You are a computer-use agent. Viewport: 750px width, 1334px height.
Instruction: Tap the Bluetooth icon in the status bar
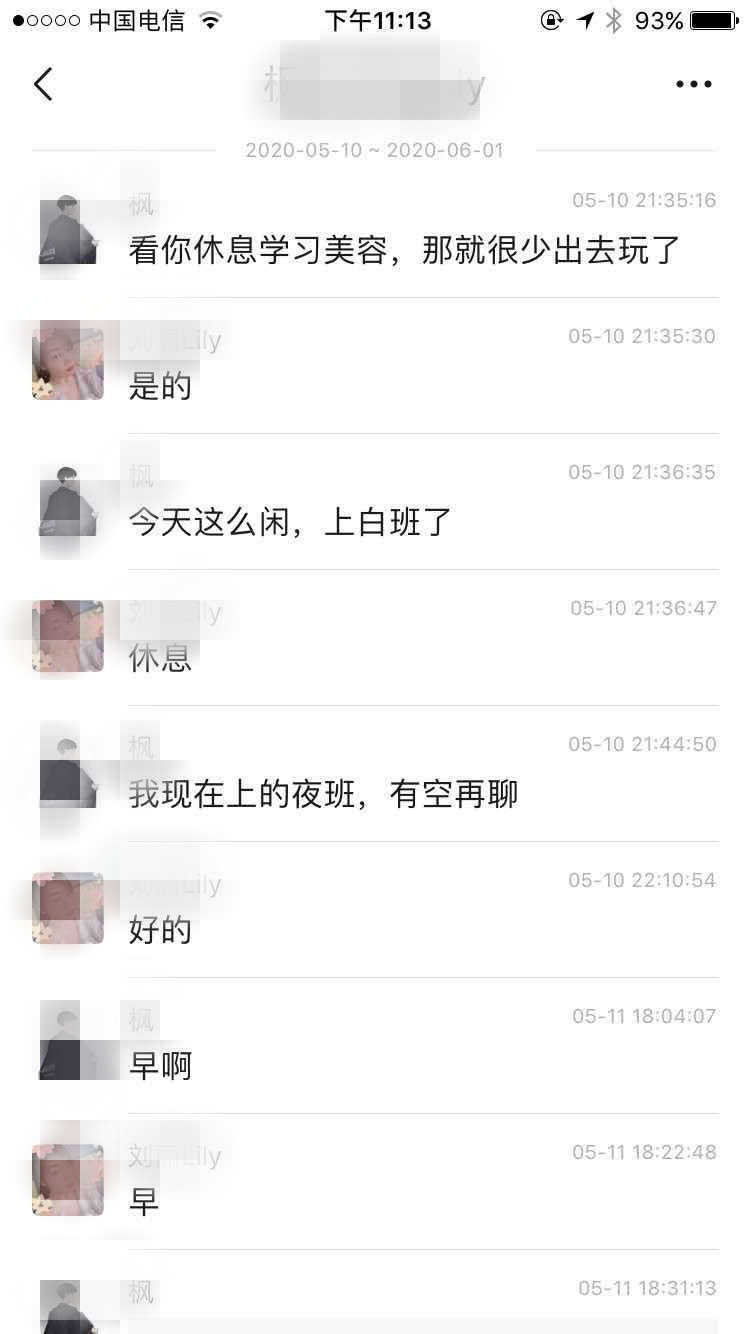614,18
